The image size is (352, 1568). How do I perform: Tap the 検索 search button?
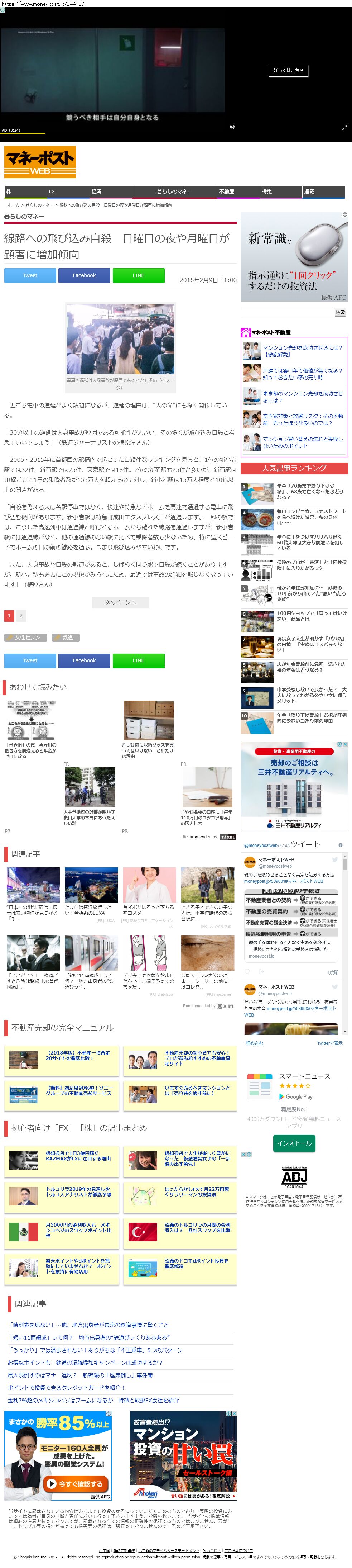pyautogui.click(x=341, y=312)
